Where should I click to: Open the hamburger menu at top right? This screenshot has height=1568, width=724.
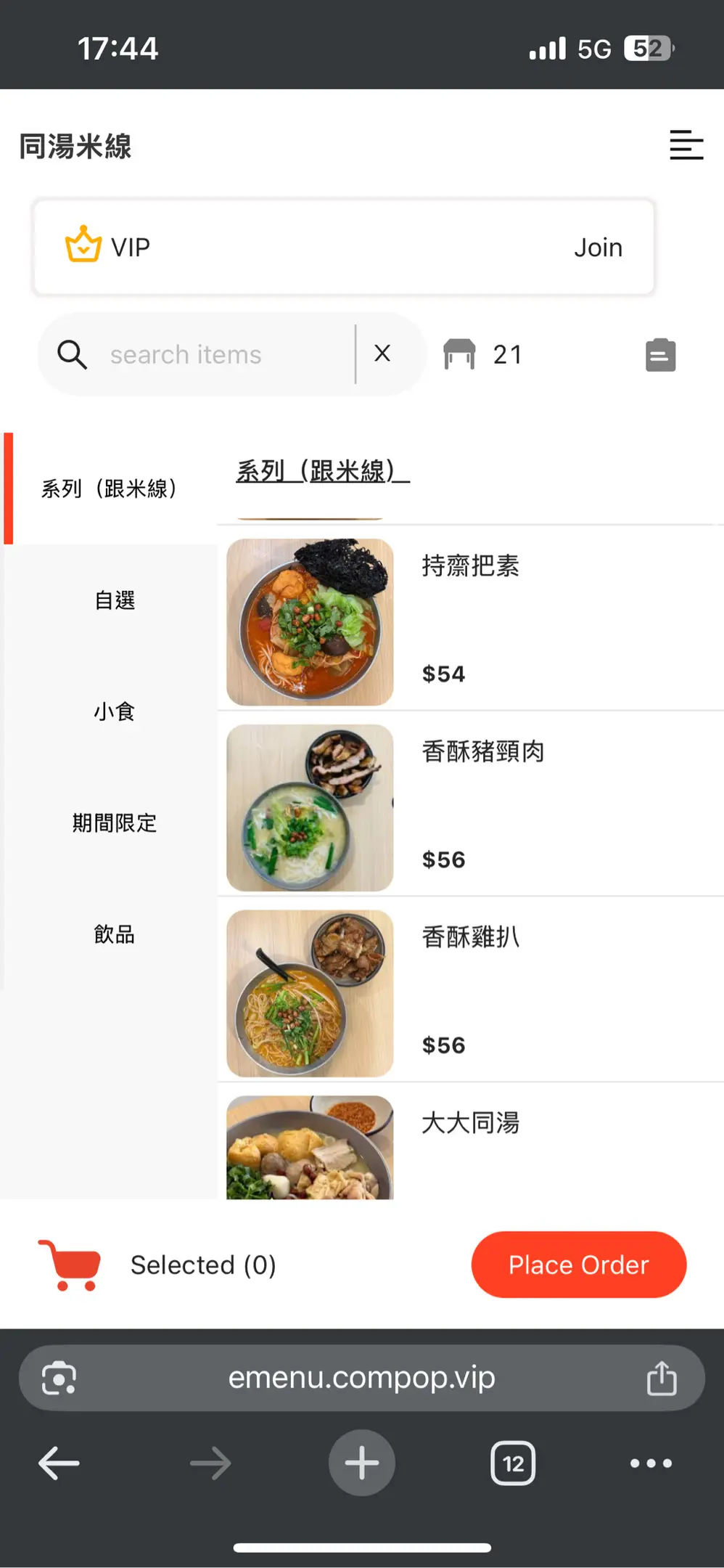686,145
